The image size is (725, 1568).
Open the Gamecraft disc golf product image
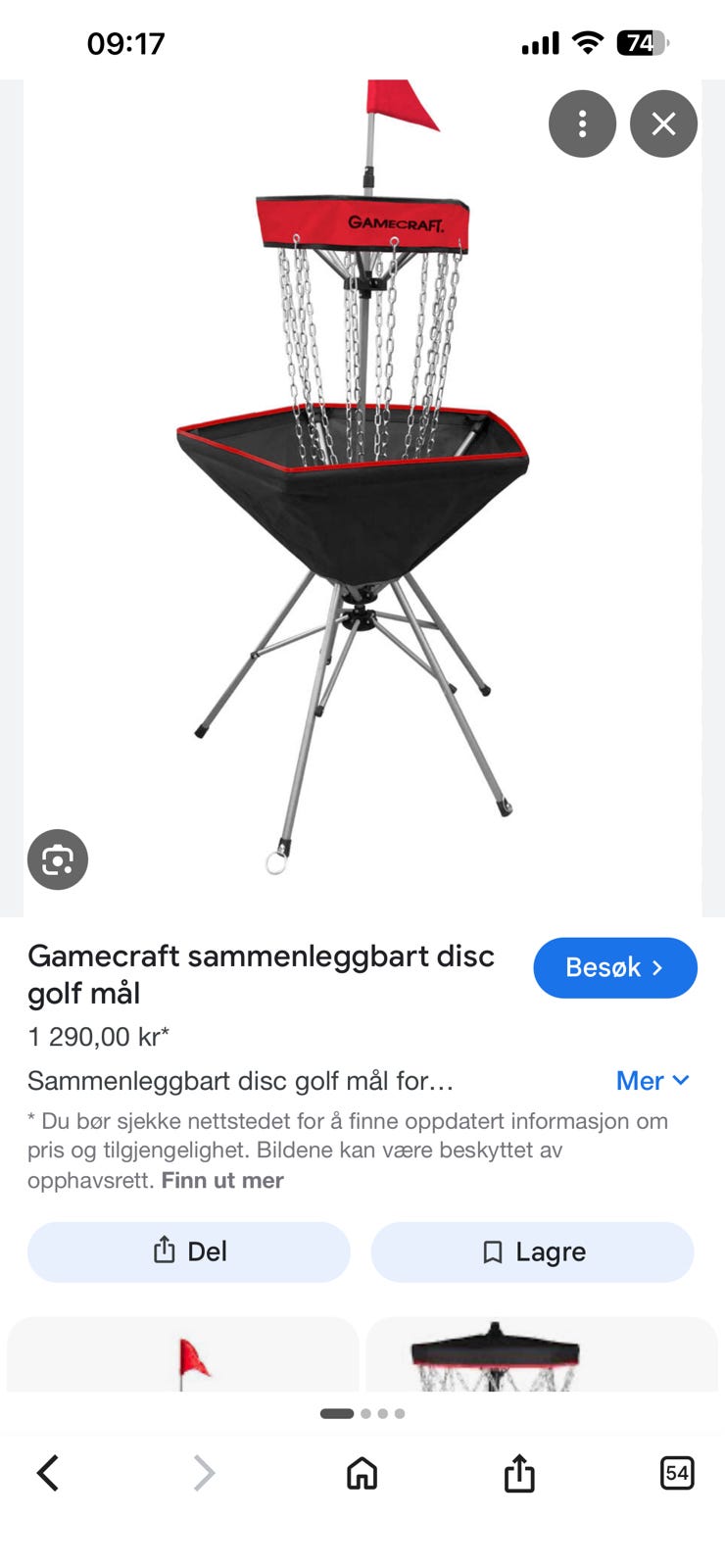pos(362,498)
